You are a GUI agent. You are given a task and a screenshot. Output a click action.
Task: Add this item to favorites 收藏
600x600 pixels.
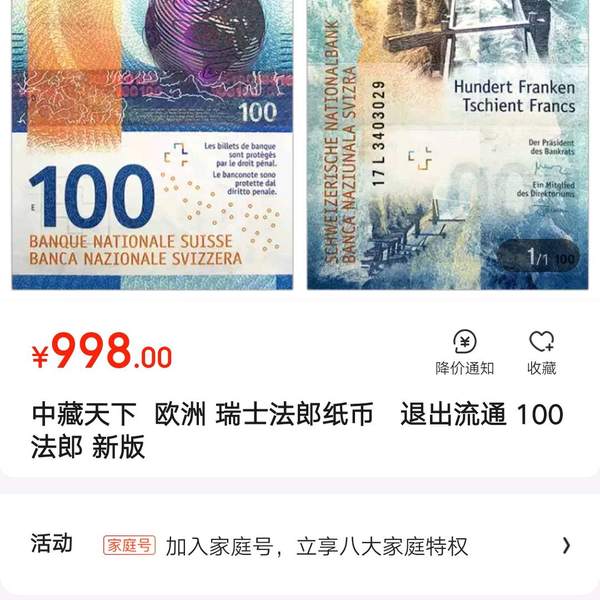tap(541, 344)
